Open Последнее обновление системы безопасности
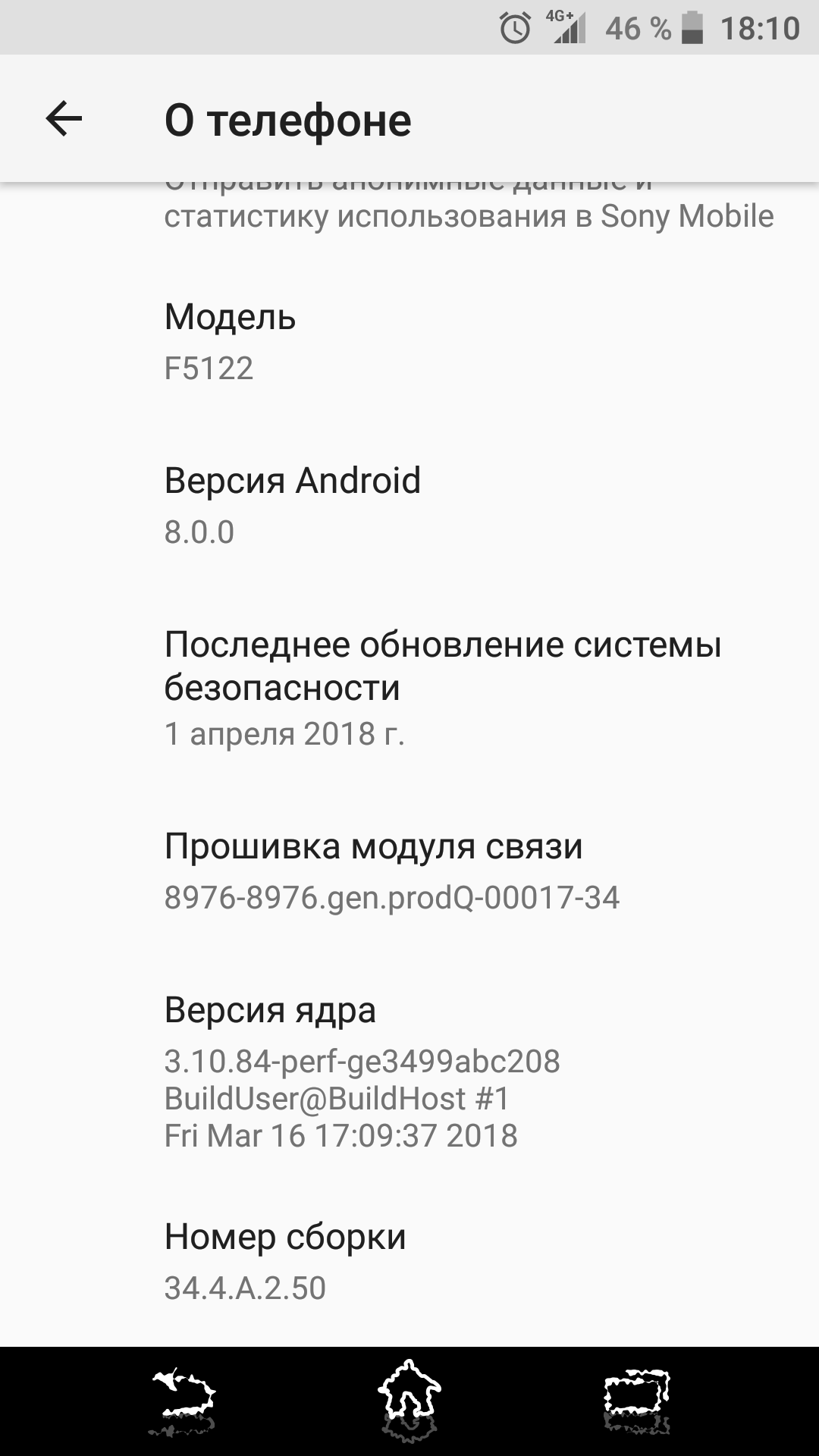Viewport: 819px width, 1456px height. pos(409,688)
